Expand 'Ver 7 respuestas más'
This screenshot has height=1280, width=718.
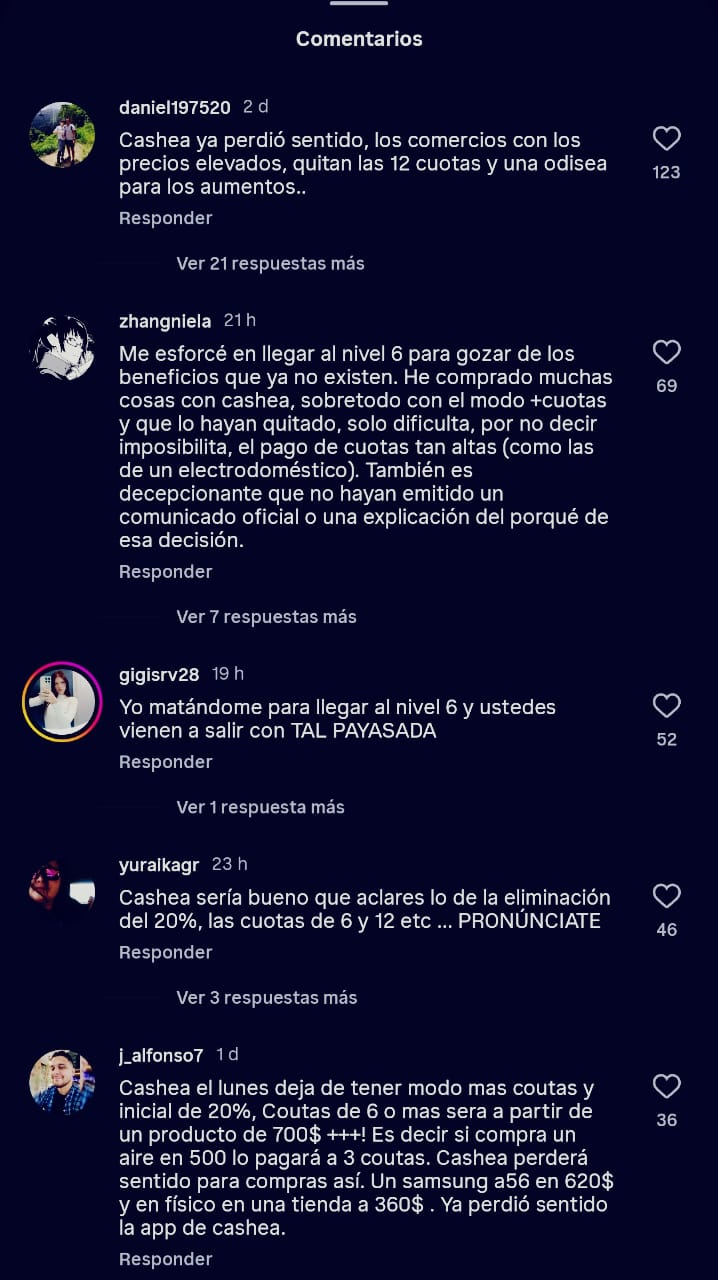tap(266, 617)
